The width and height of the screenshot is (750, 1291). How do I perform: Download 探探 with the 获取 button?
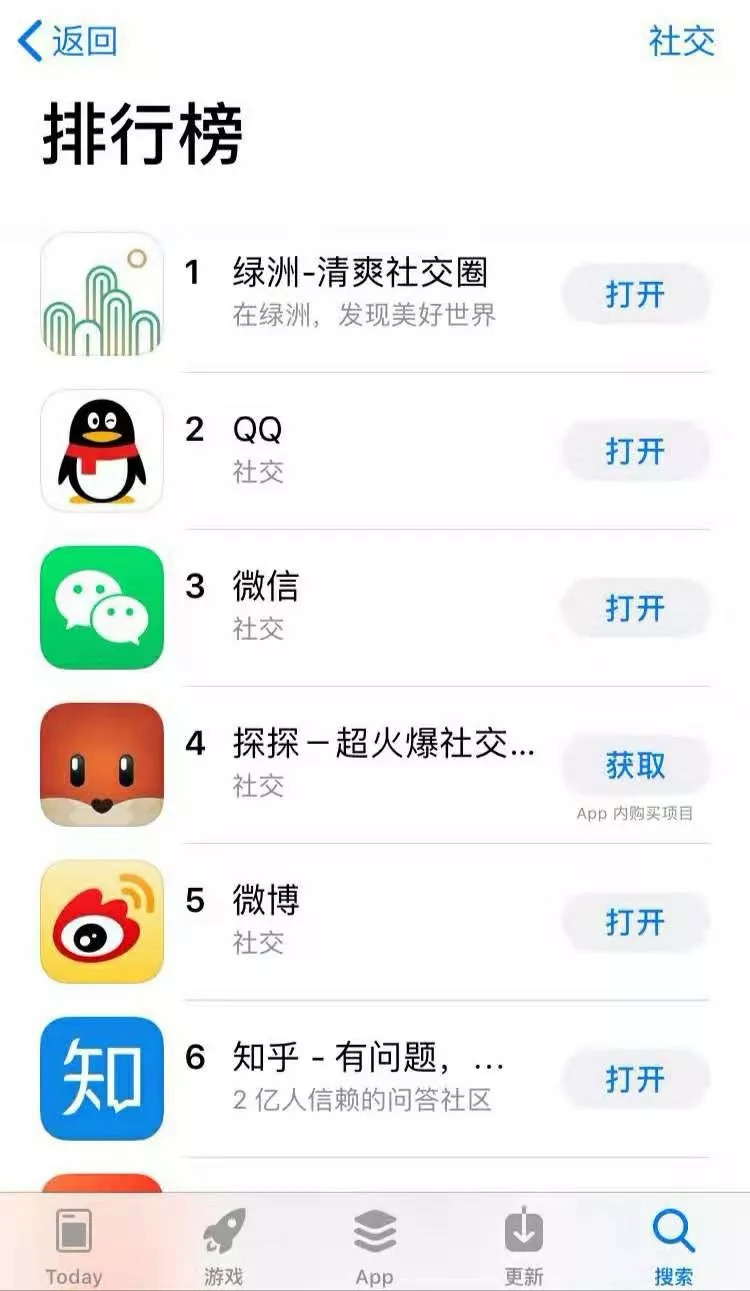635,766
